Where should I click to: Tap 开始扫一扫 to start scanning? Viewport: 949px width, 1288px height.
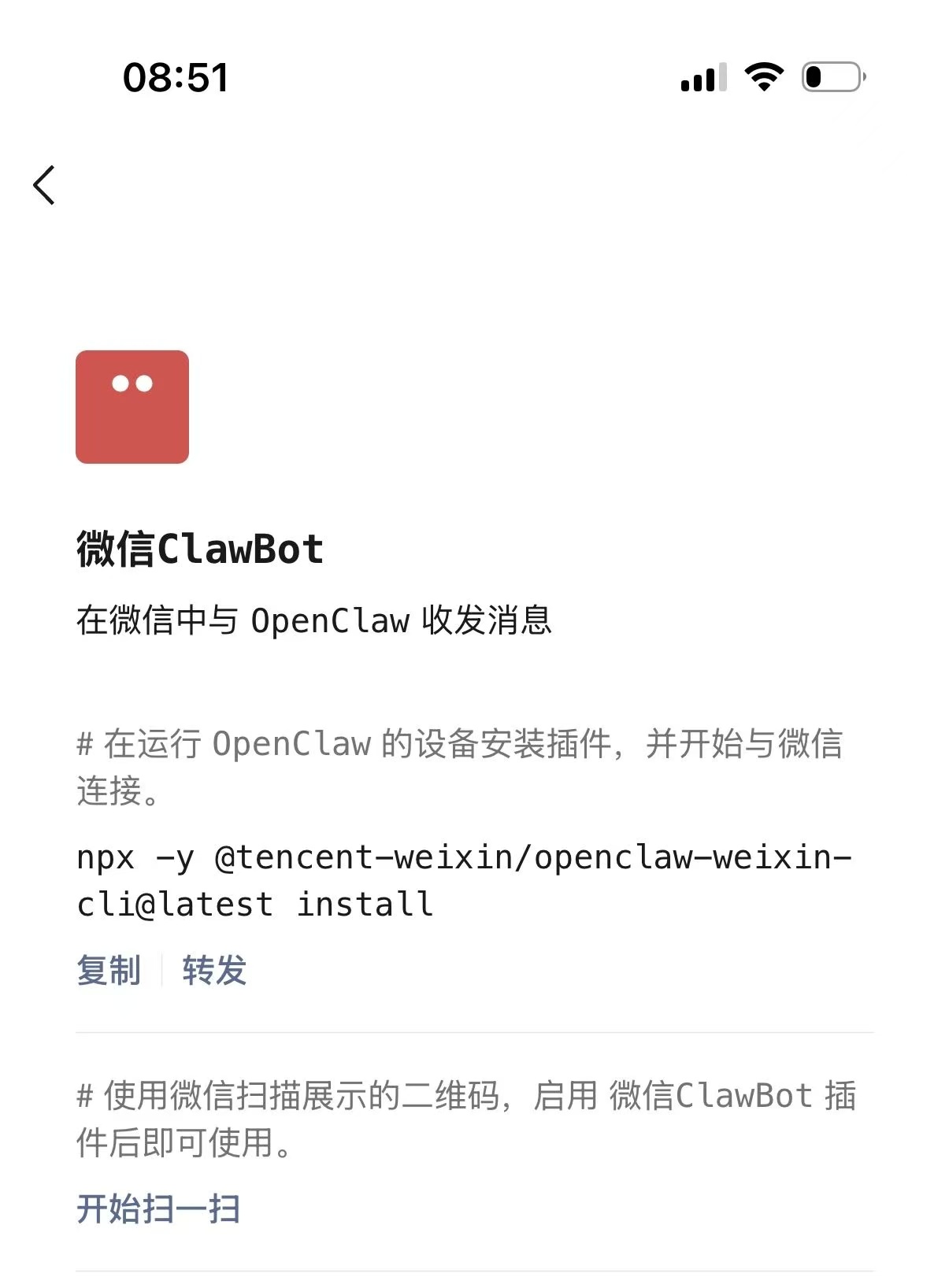[x=158, y=1208]
